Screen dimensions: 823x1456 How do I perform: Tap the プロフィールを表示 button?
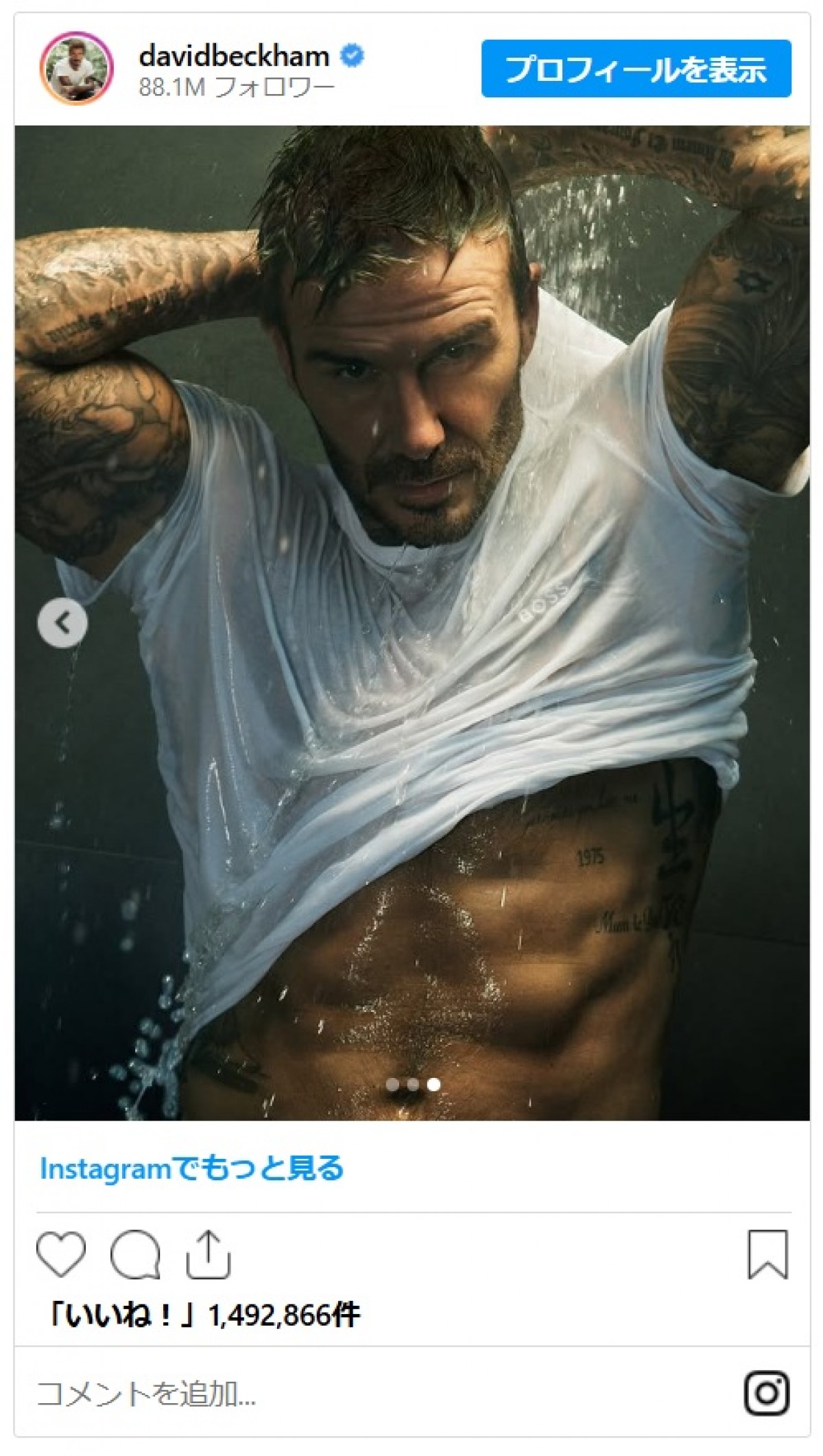pos(636,69)
